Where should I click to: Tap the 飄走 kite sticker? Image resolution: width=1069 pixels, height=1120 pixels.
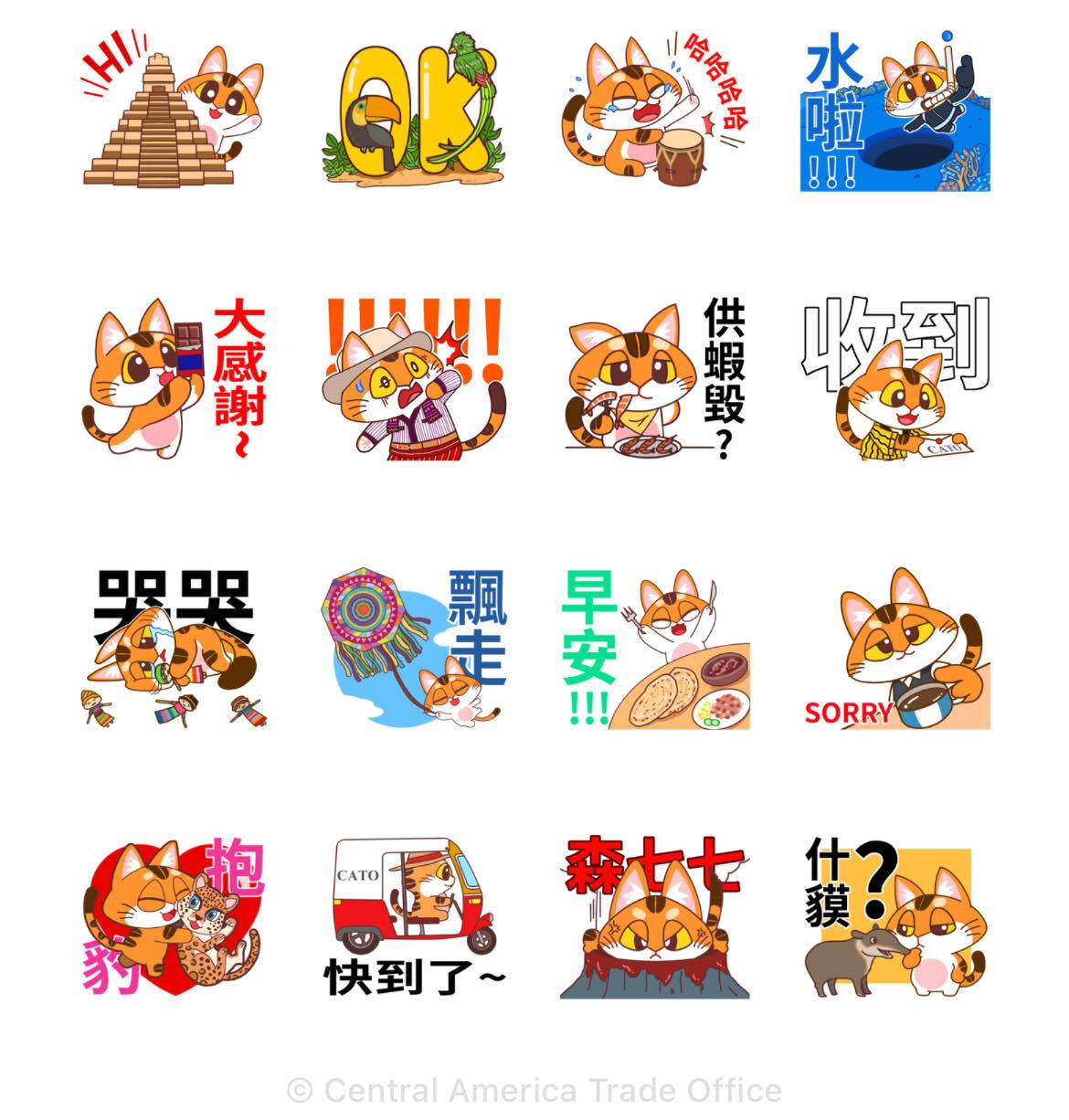tap(416, 647)
